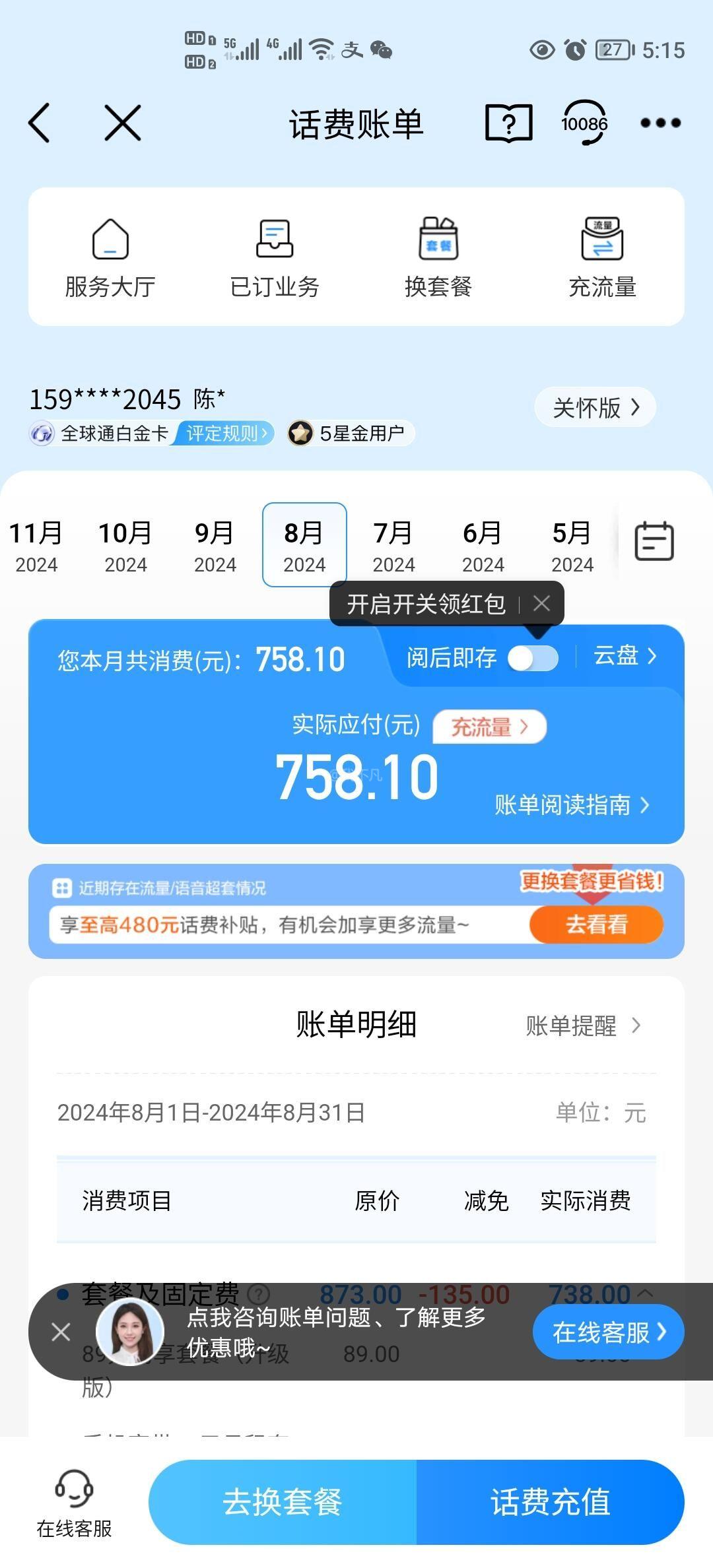This screenshot has width=713, height=1568.
Task: Close the customer service chat banner
Action: coord(59,1332)
